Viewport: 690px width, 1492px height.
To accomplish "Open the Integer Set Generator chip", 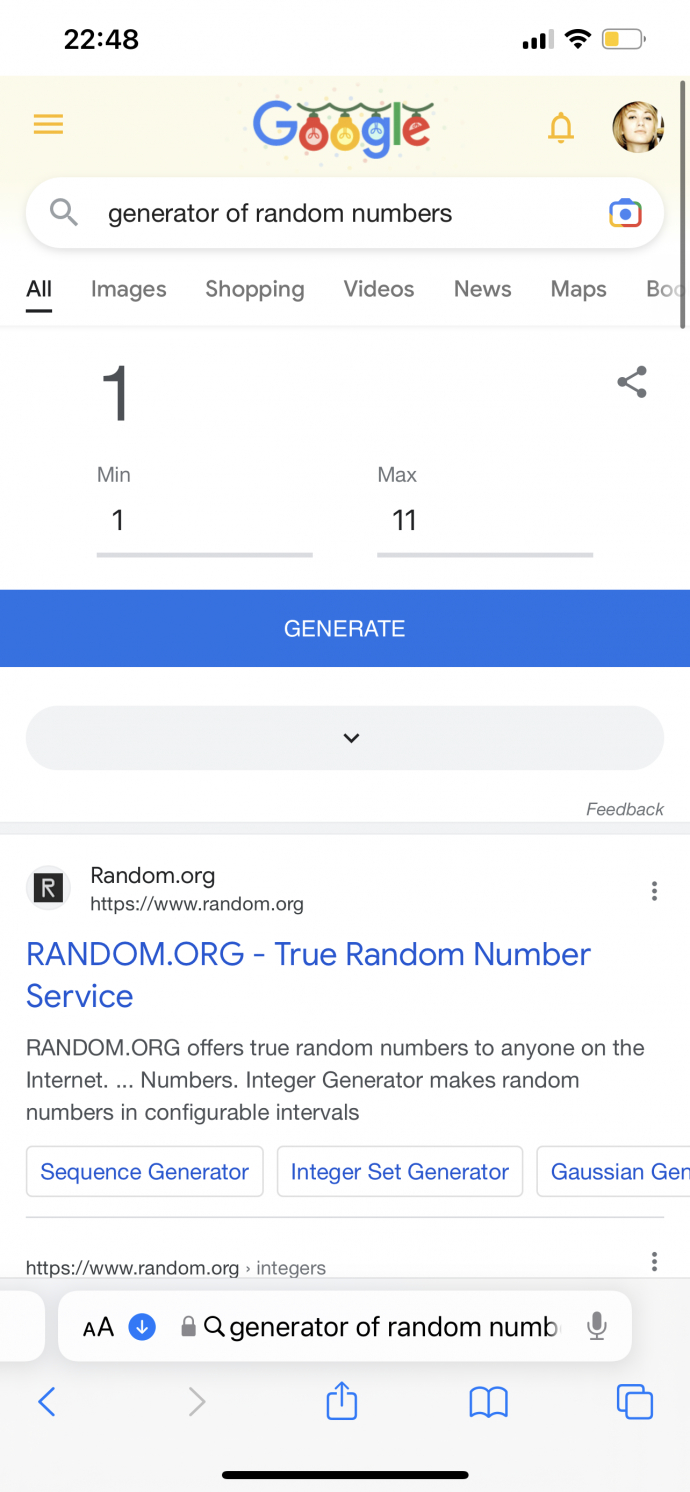I will (400, 1172).
